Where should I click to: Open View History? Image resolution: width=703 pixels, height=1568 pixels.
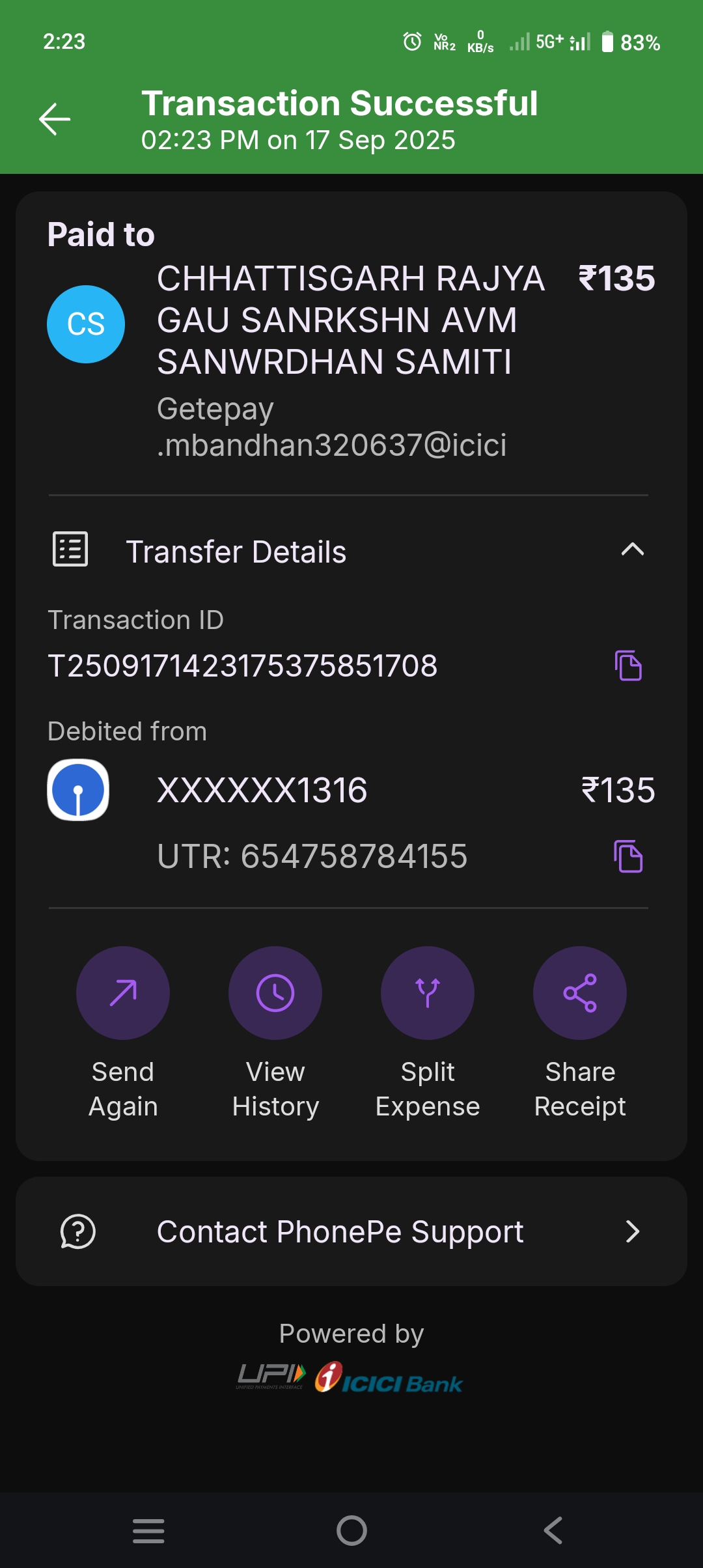coord(275,993)
